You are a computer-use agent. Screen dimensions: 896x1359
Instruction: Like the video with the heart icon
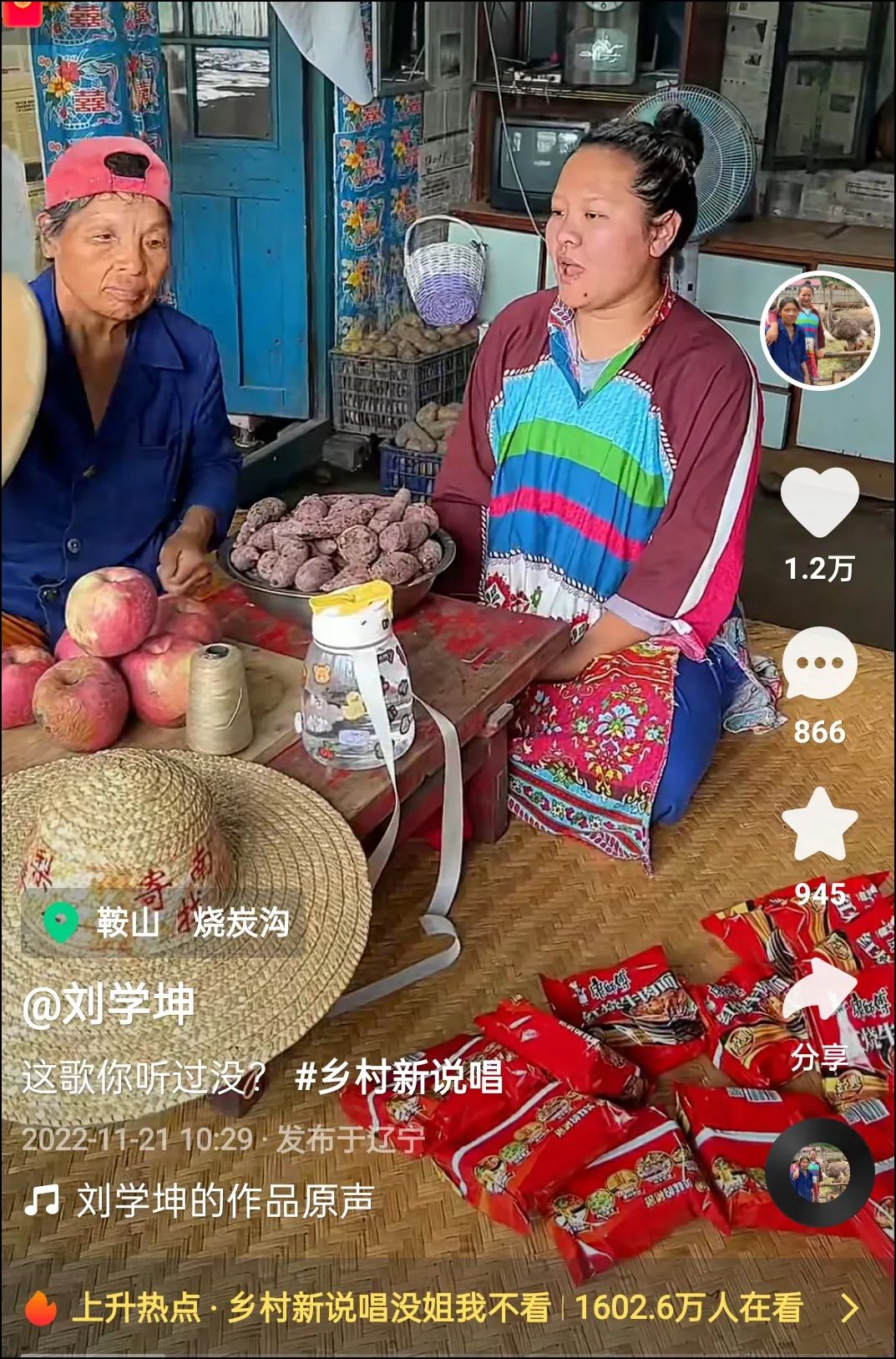coord(819,505)
